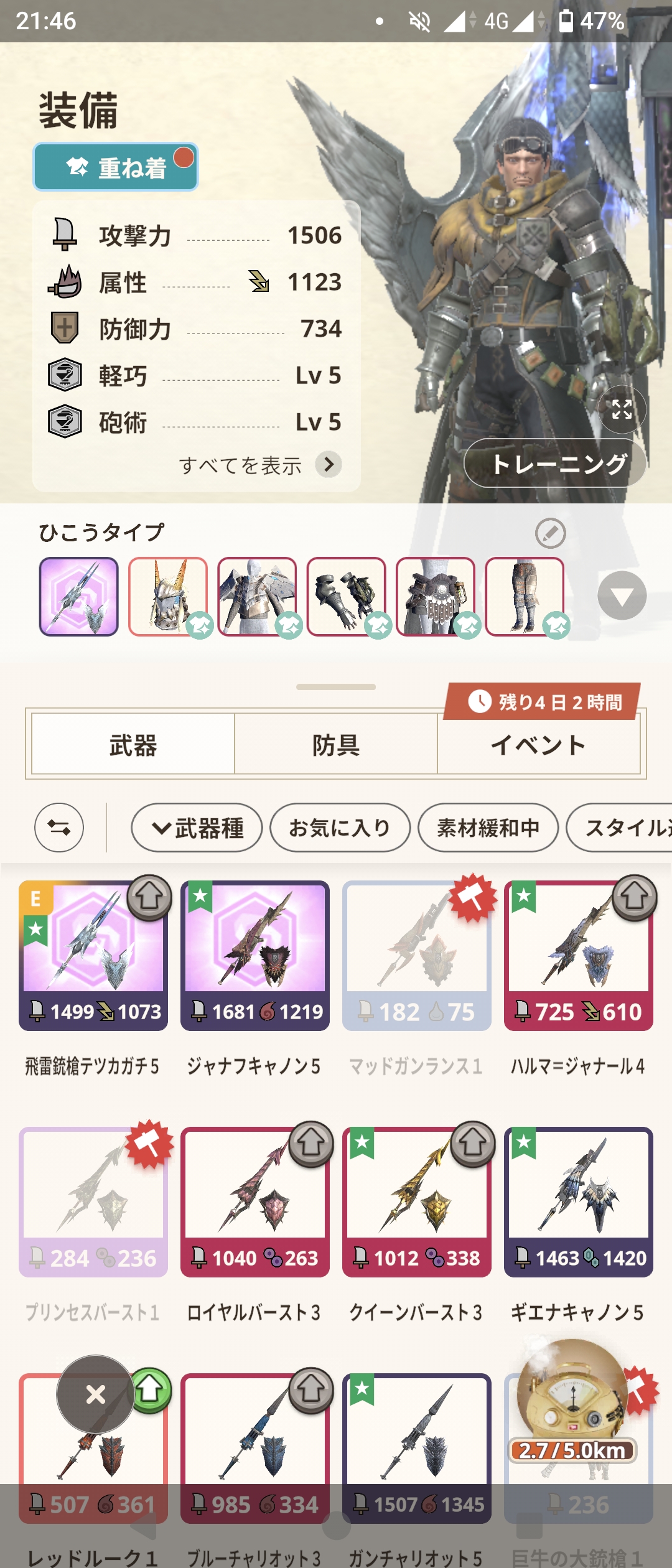Switch to the イベント tab
The height and width of the screenshot is (1568, 672).
point(538,745)
